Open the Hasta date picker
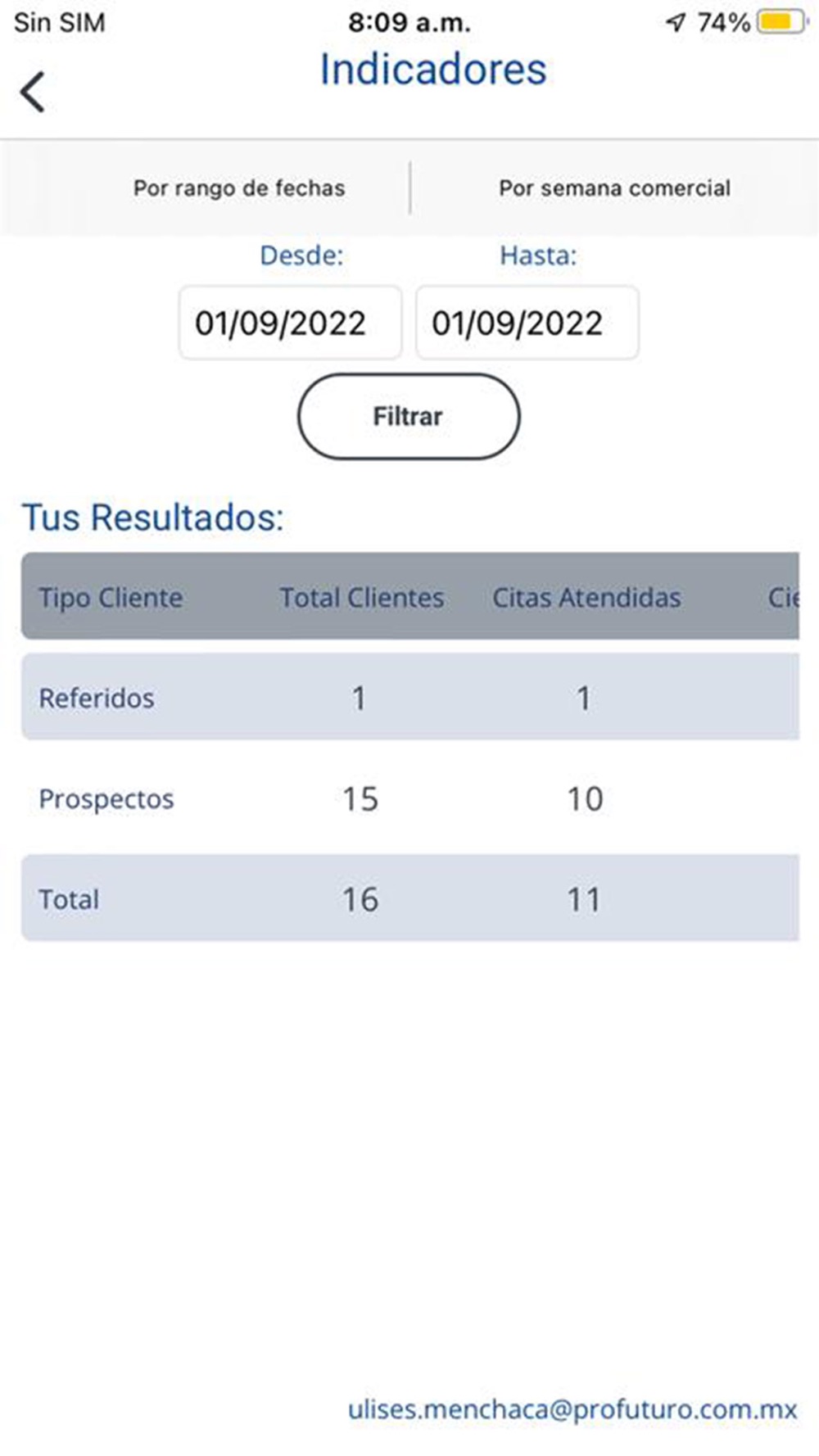Image resolution: width=819 pixels, height=1456 pixels. coord(527,323)
